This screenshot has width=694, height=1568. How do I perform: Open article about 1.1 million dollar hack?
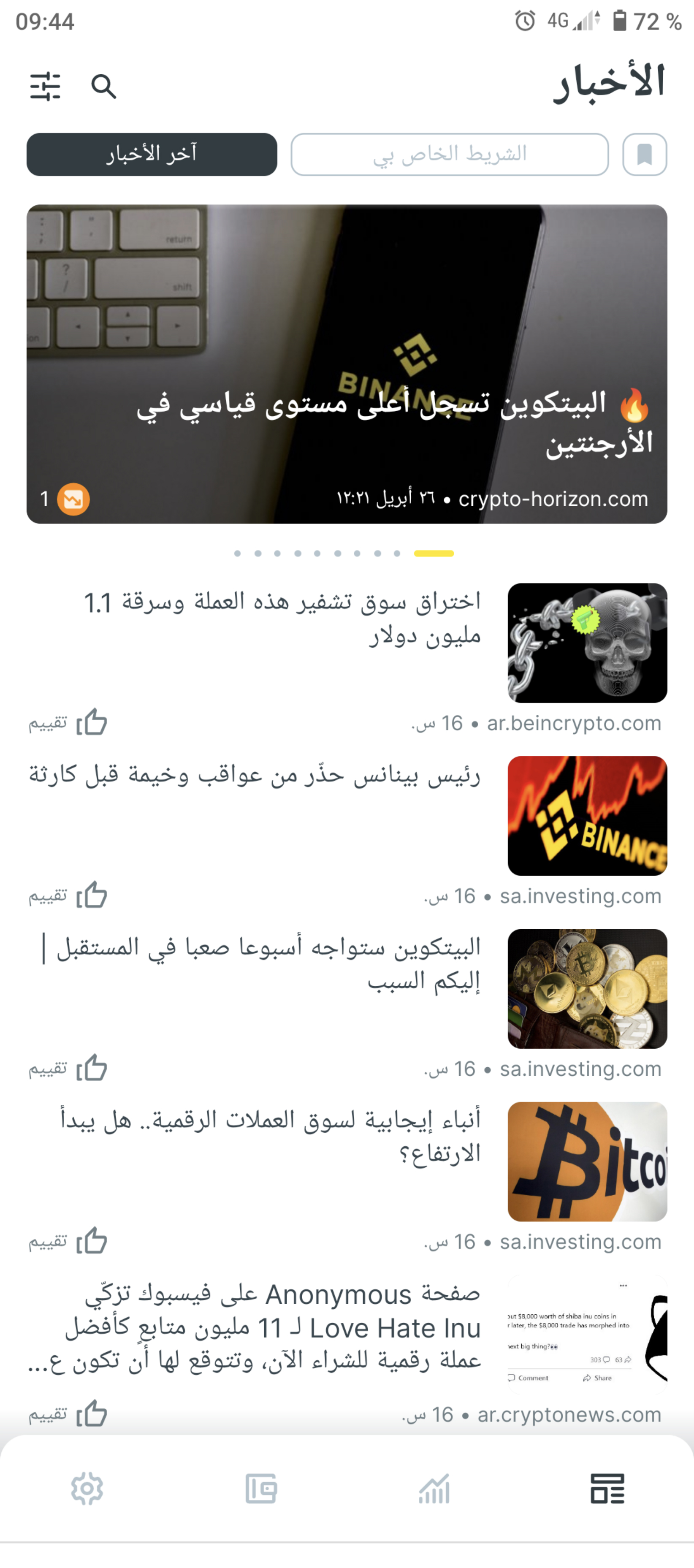point(282,619)
